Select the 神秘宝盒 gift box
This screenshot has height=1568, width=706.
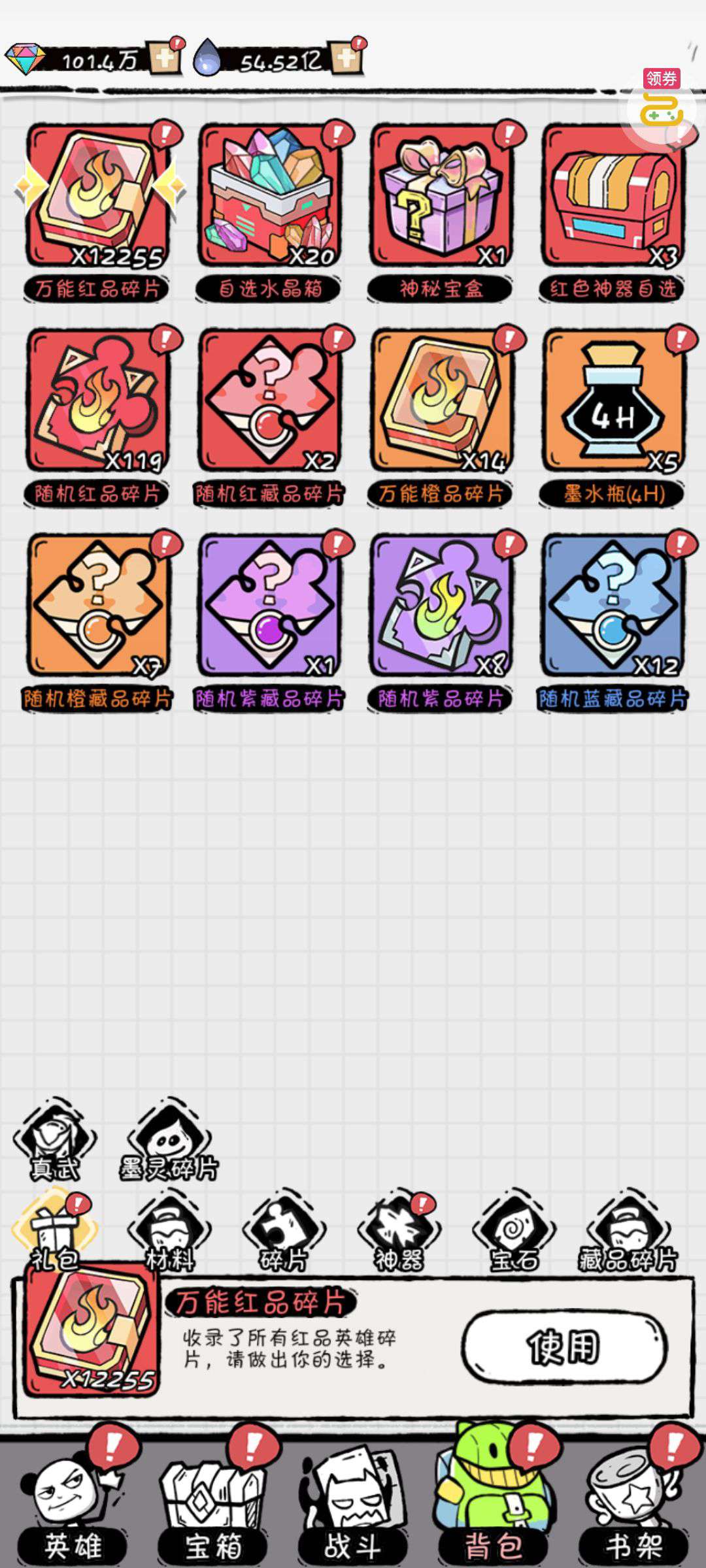coord(441,196)
